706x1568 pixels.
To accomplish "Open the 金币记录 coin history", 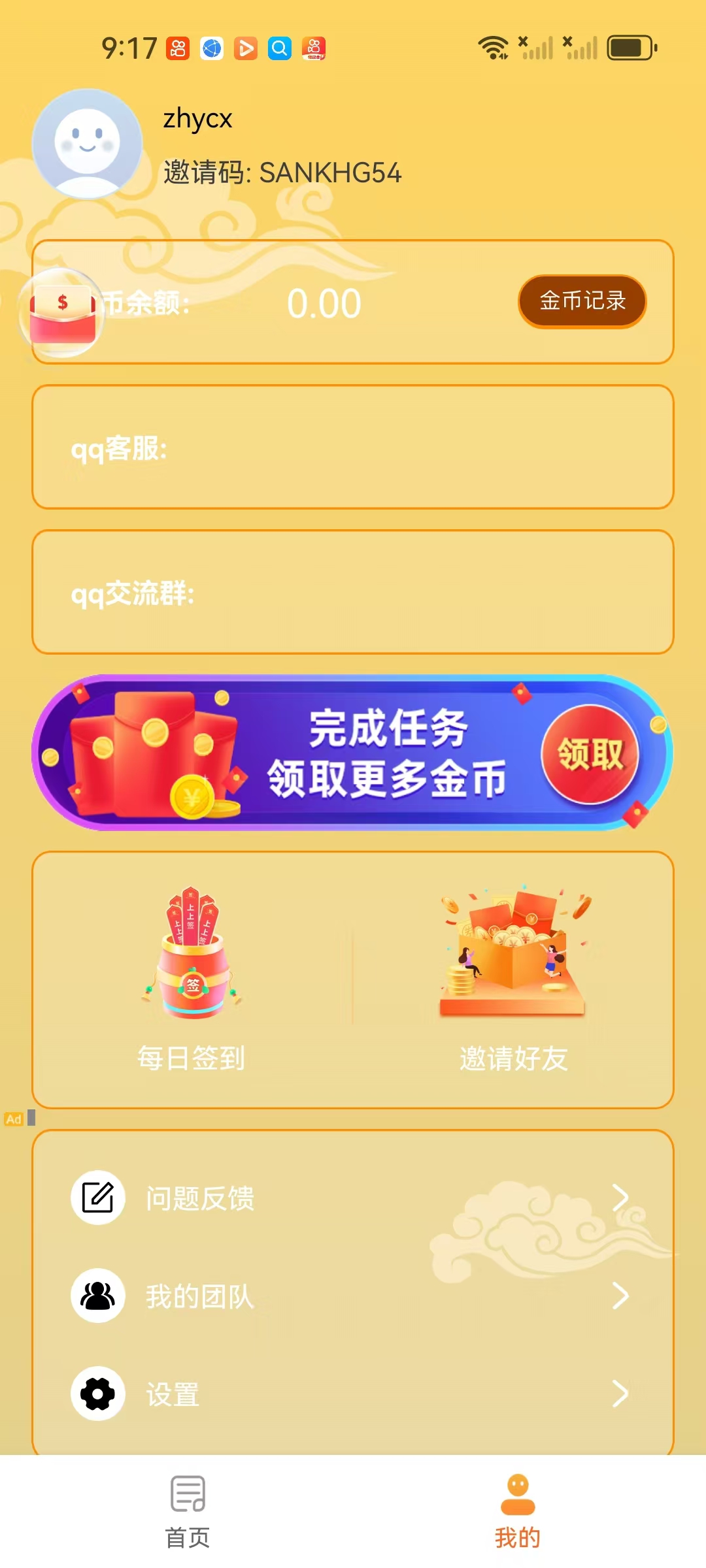I will [x=582, y=301].
